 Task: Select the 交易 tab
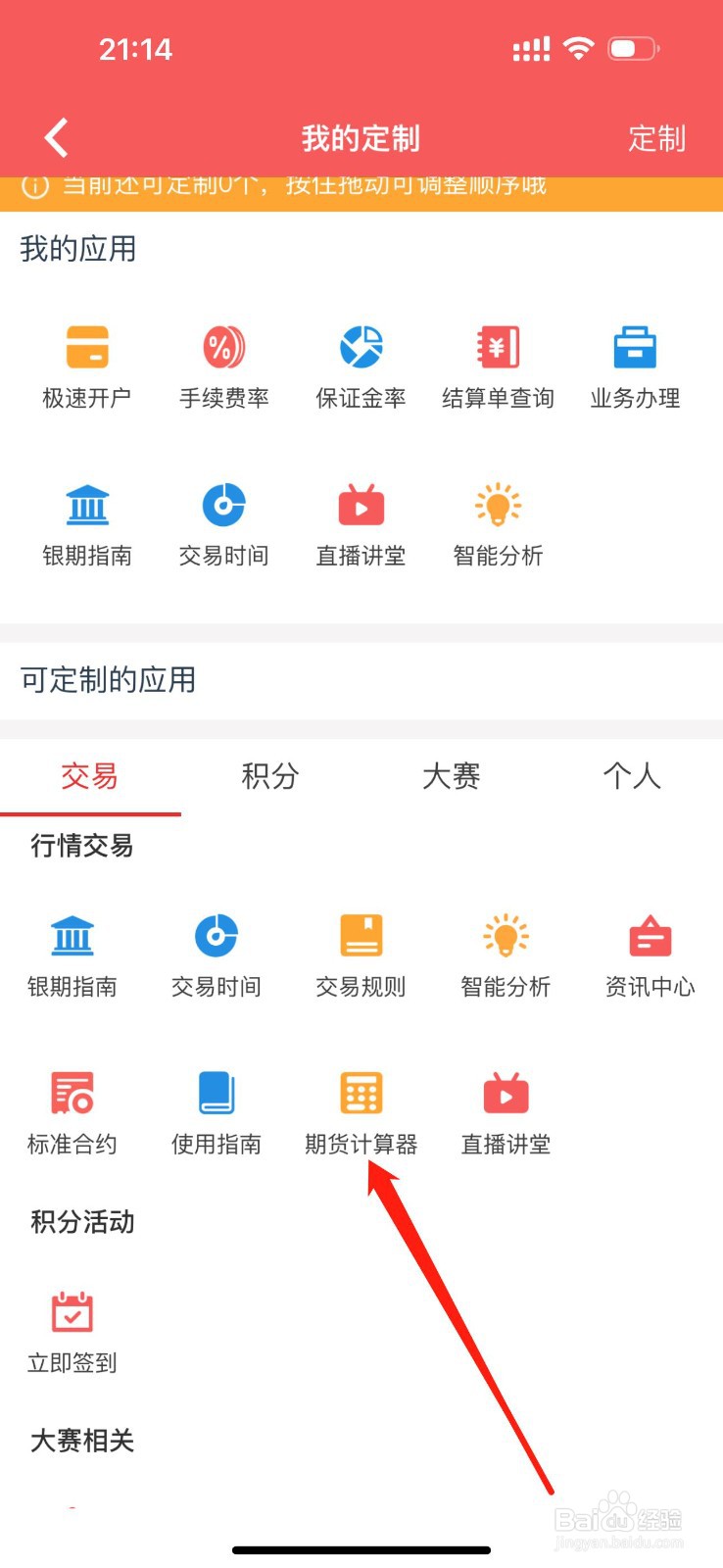[x=90, y=776]
